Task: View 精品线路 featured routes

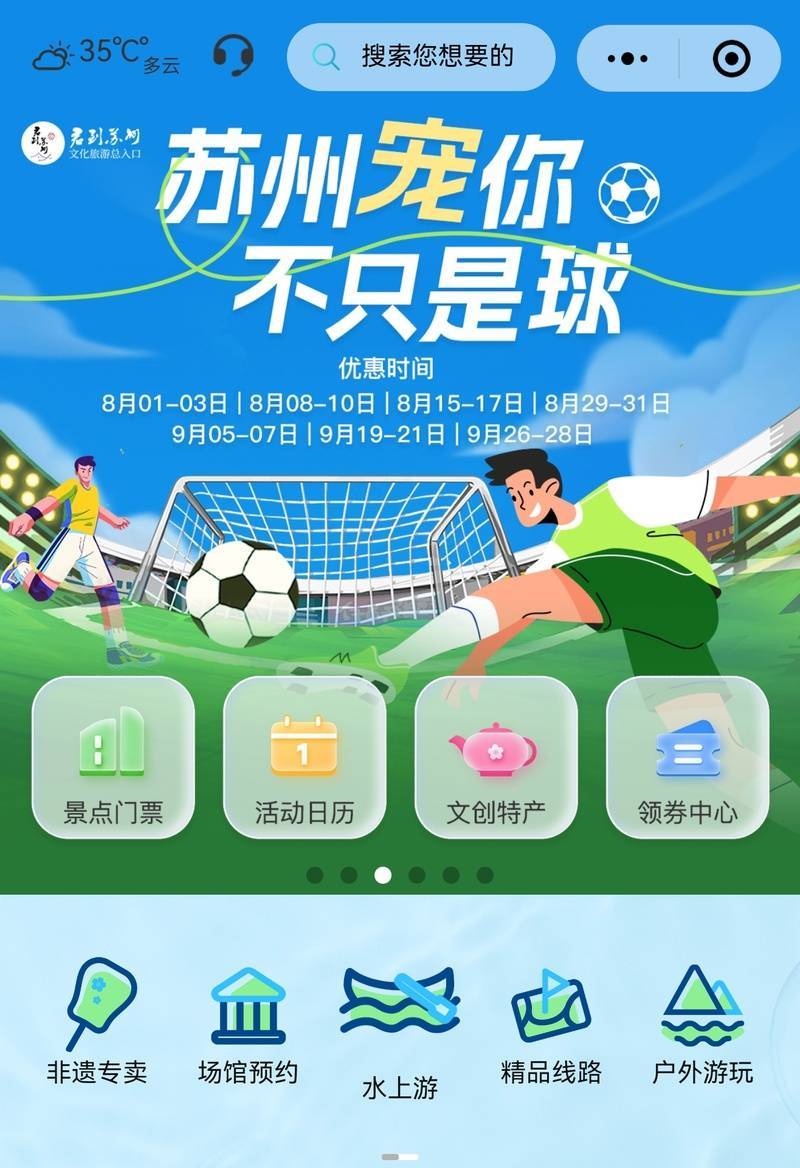Action: tap(551, 1020)
